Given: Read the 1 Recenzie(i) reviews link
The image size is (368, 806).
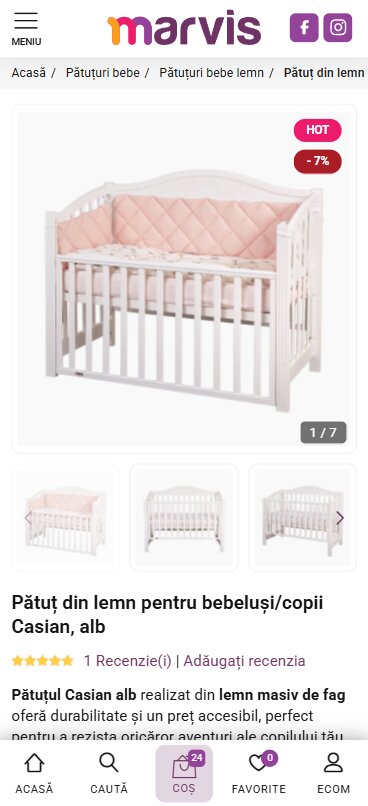Looking at the screenshot, I should tap(127, 661).
